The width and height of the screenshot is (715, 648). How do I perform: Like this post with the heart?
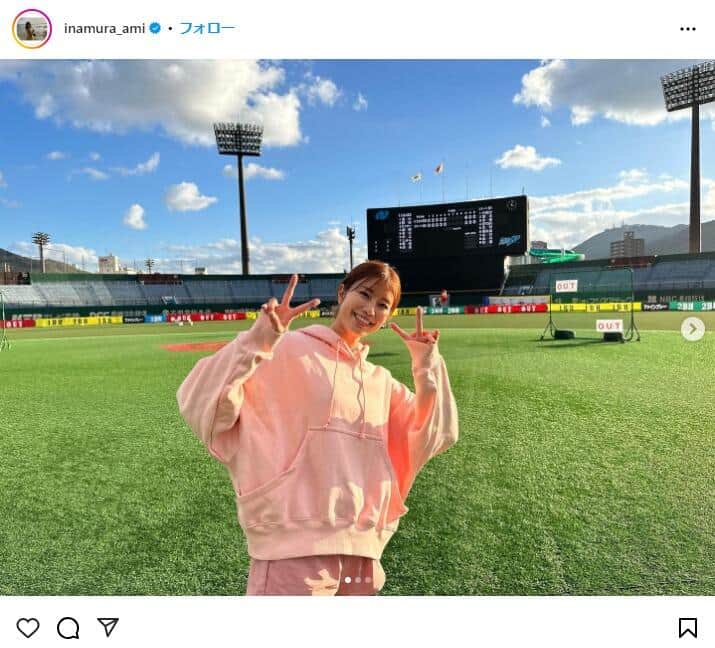point(28,627)
